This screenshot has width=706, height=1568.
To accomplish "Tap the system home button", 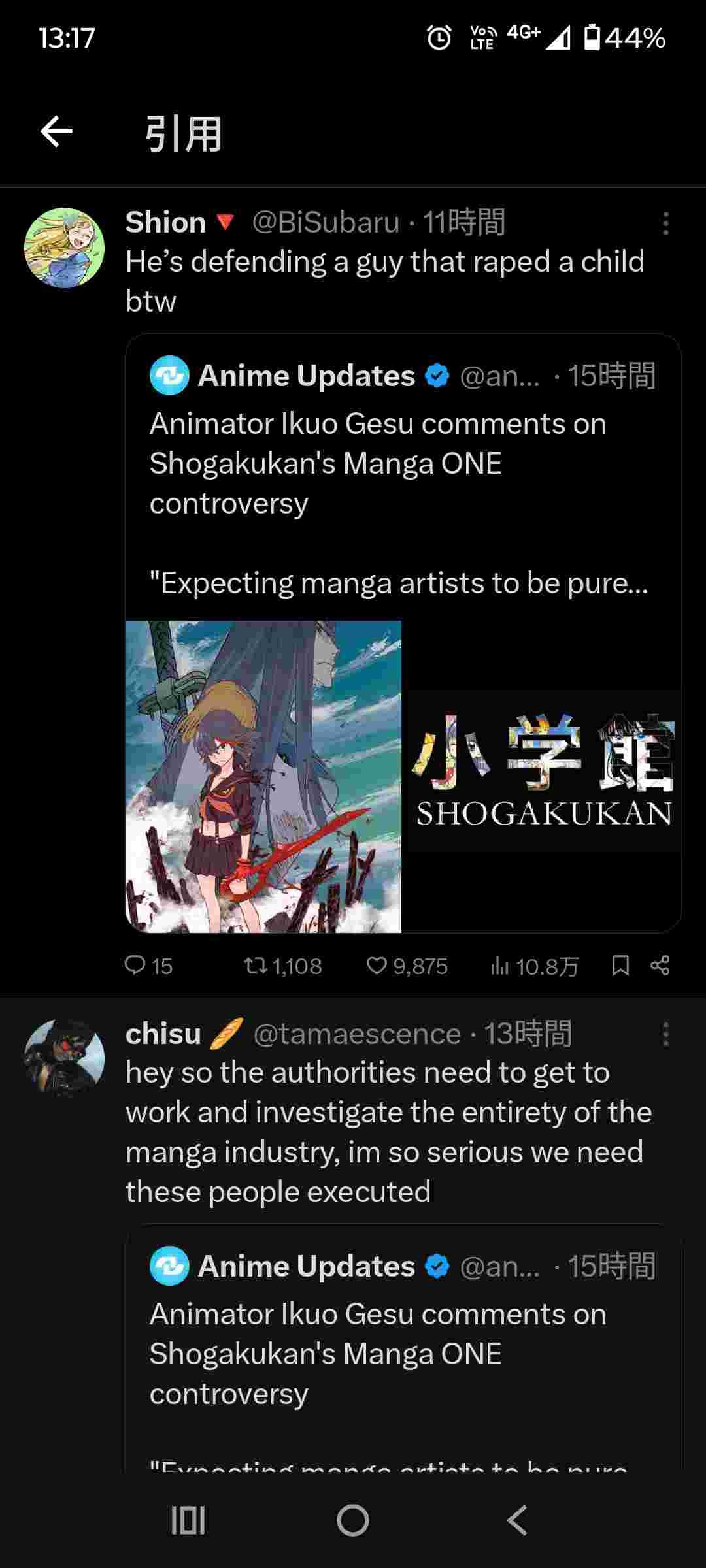I will point(353,1520).
